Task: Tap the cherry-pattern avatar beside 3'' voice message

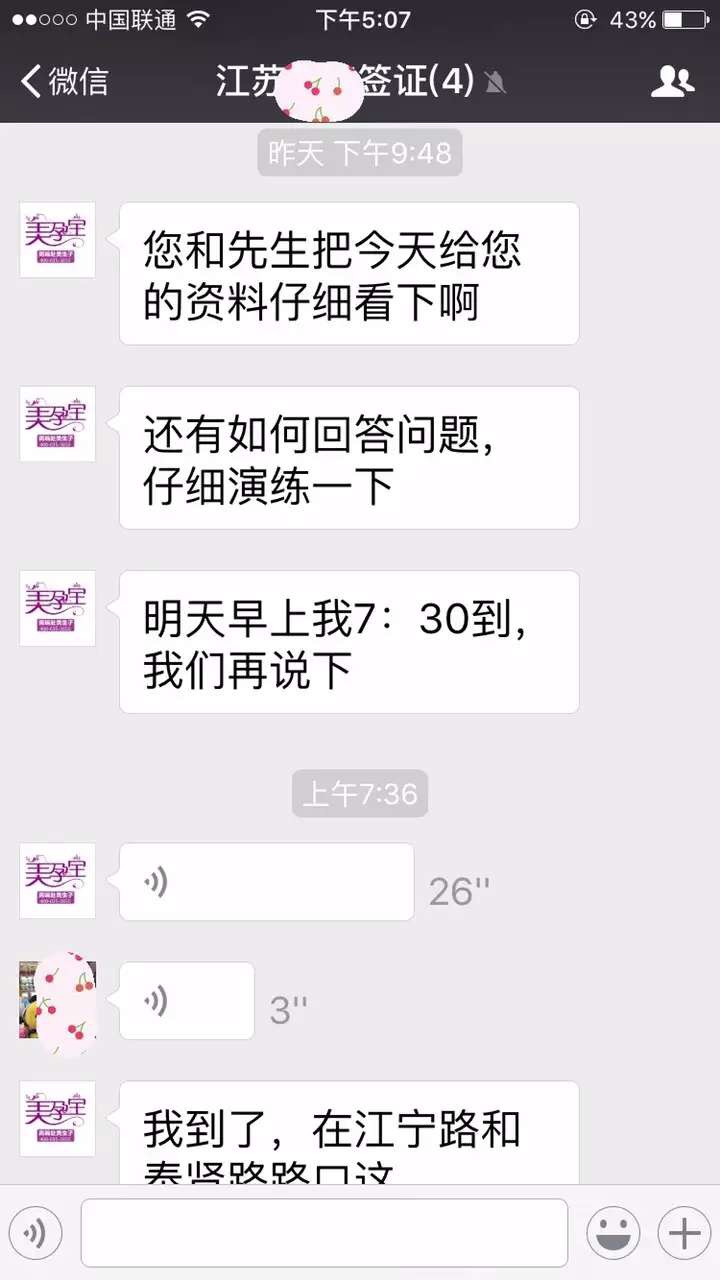Action: 58,1001
